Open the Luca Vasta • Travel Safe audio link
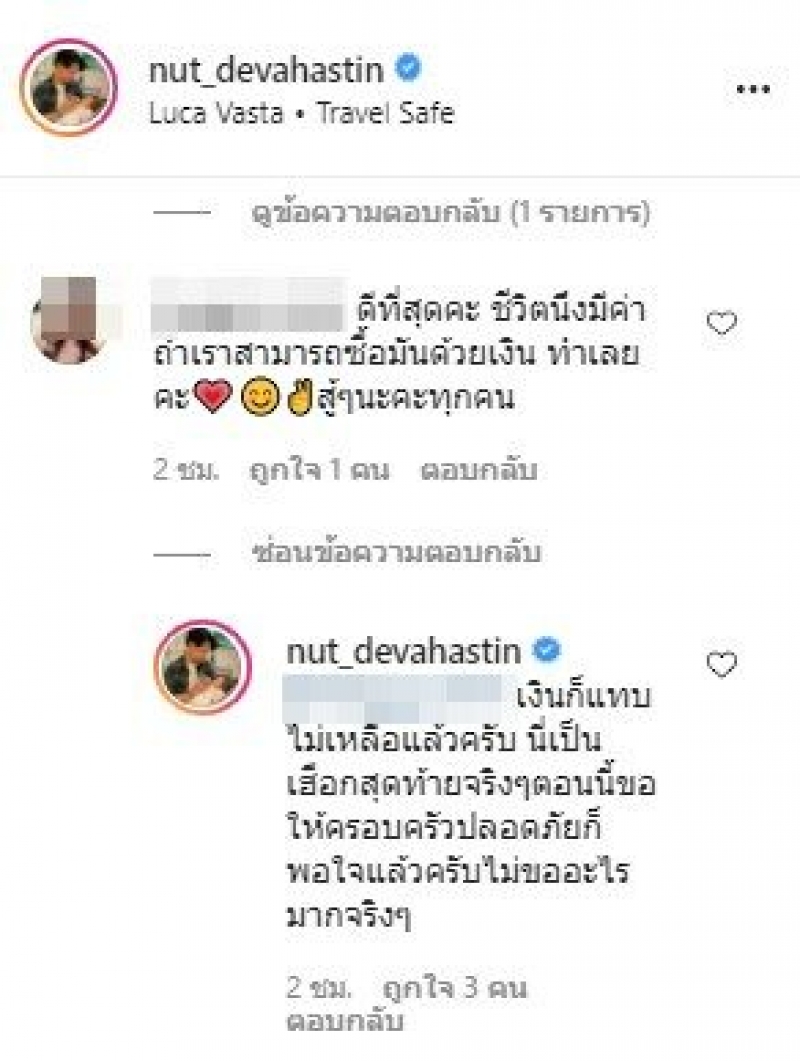 (x=301, y=112)
